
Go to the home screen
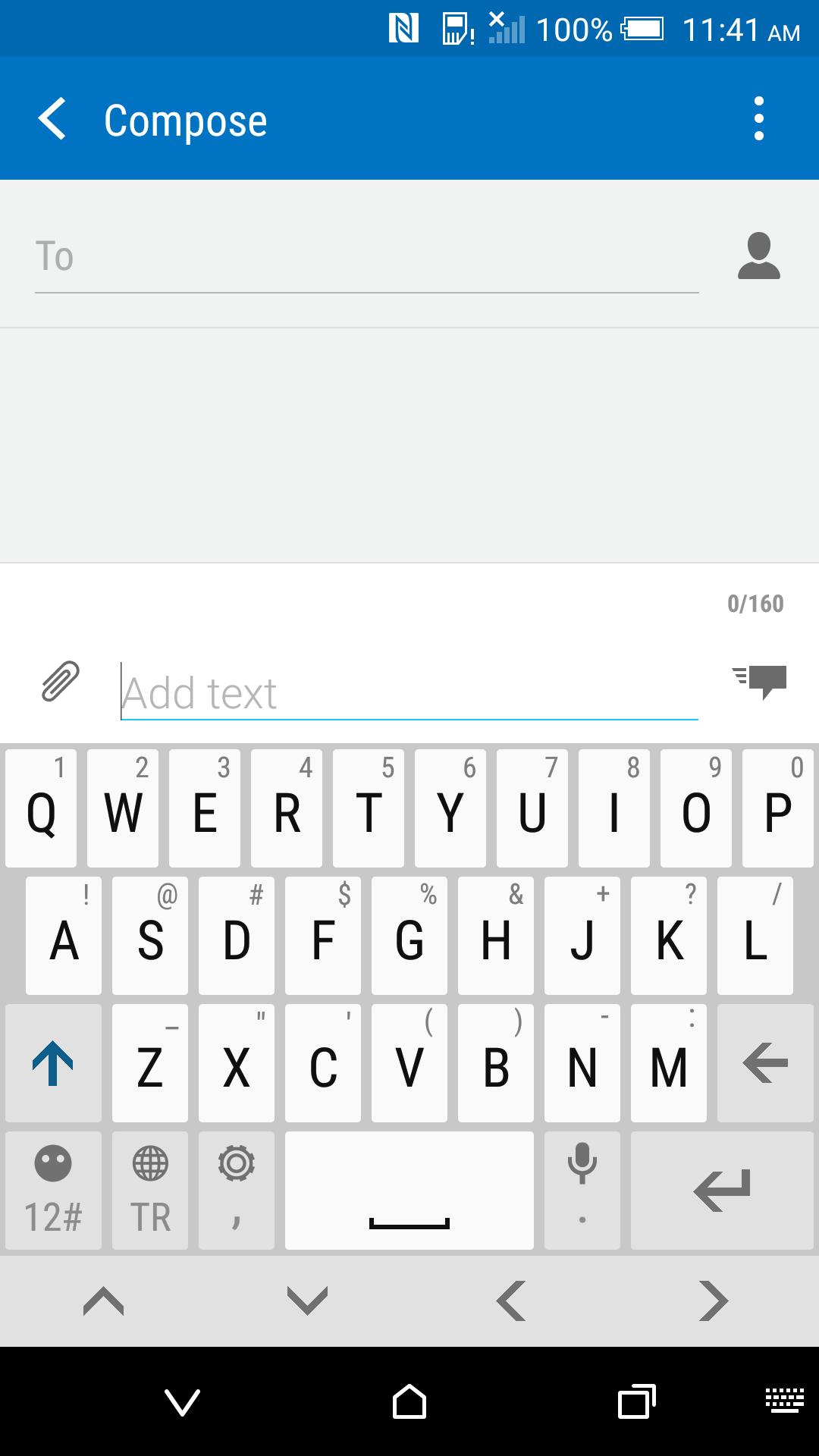[409, 1401]
